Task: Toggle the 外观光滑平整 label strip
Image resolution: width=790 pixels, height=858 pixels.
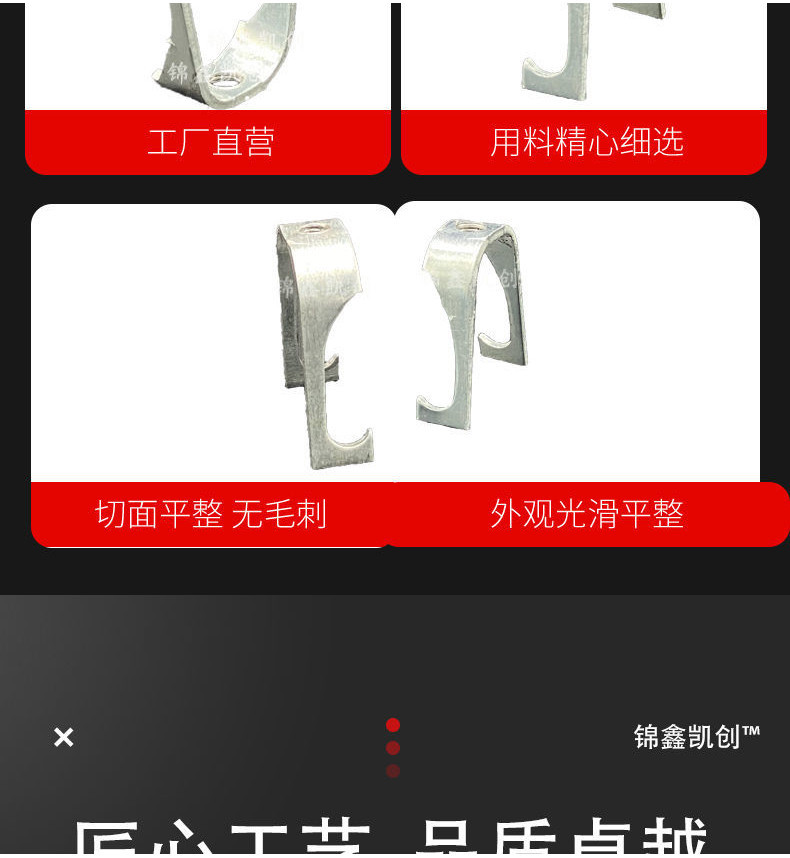Action: tap(587, 514)
